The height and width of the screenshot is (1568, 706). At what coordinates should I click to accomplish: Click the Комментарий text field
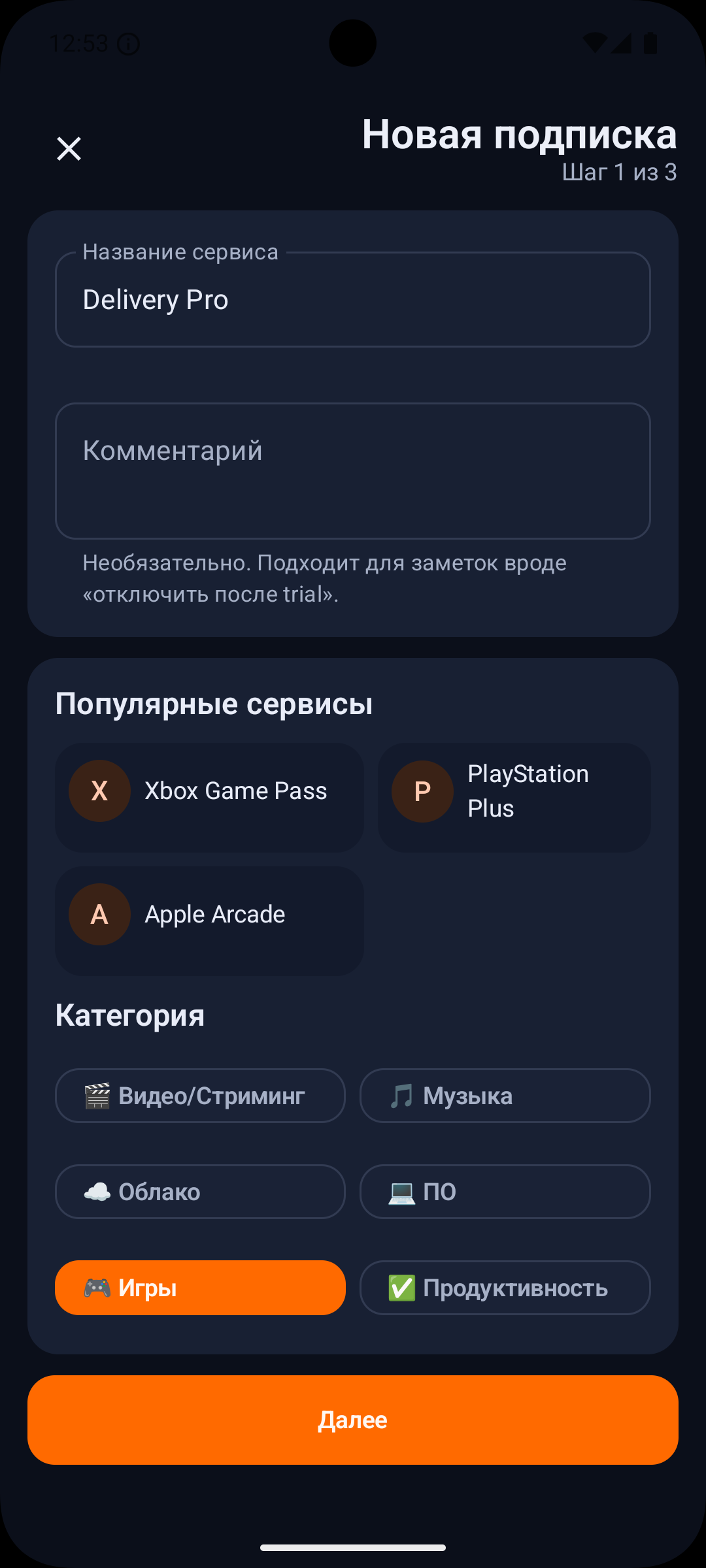click(x=352, y=470)
